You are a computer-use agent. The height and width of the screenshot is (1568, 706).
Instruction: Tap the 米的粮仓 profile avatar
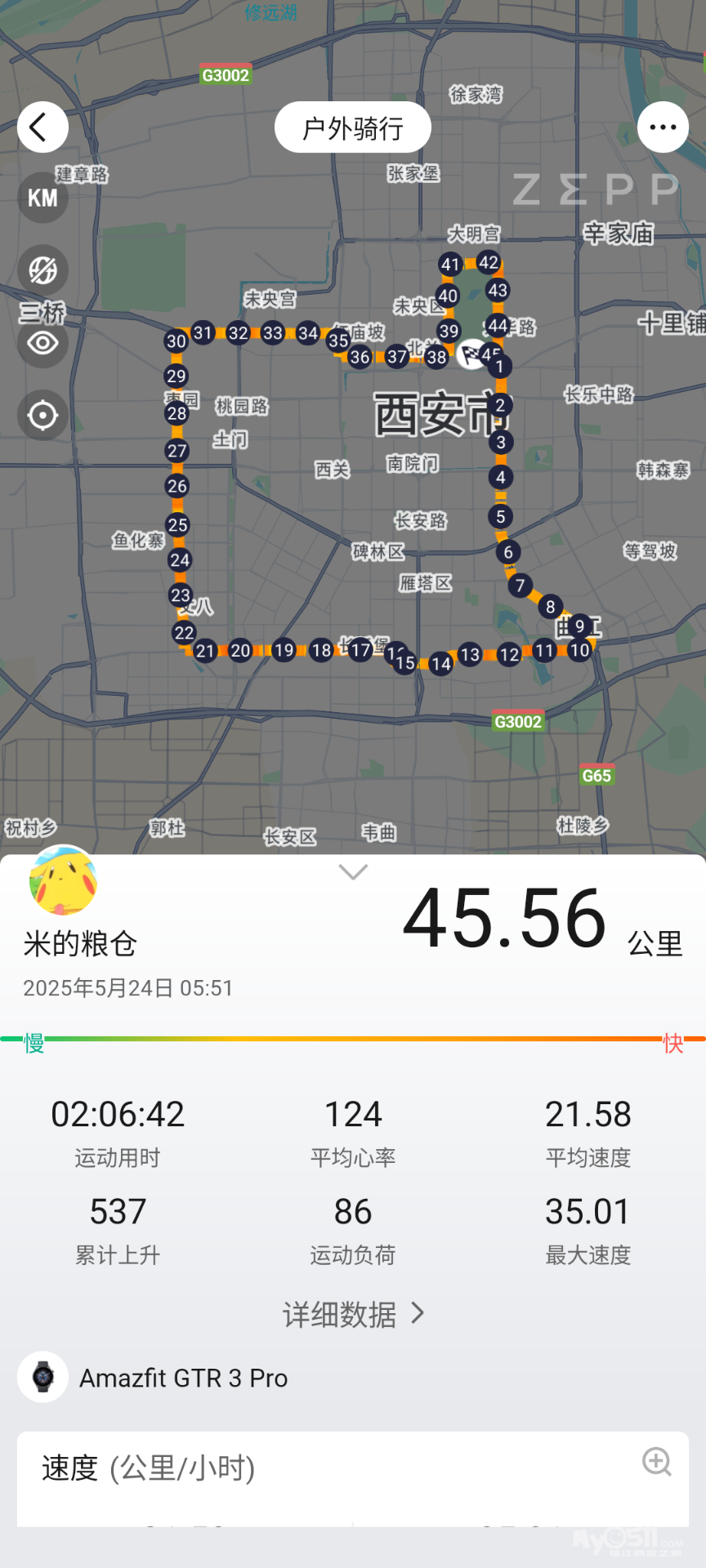coord(63,880)
